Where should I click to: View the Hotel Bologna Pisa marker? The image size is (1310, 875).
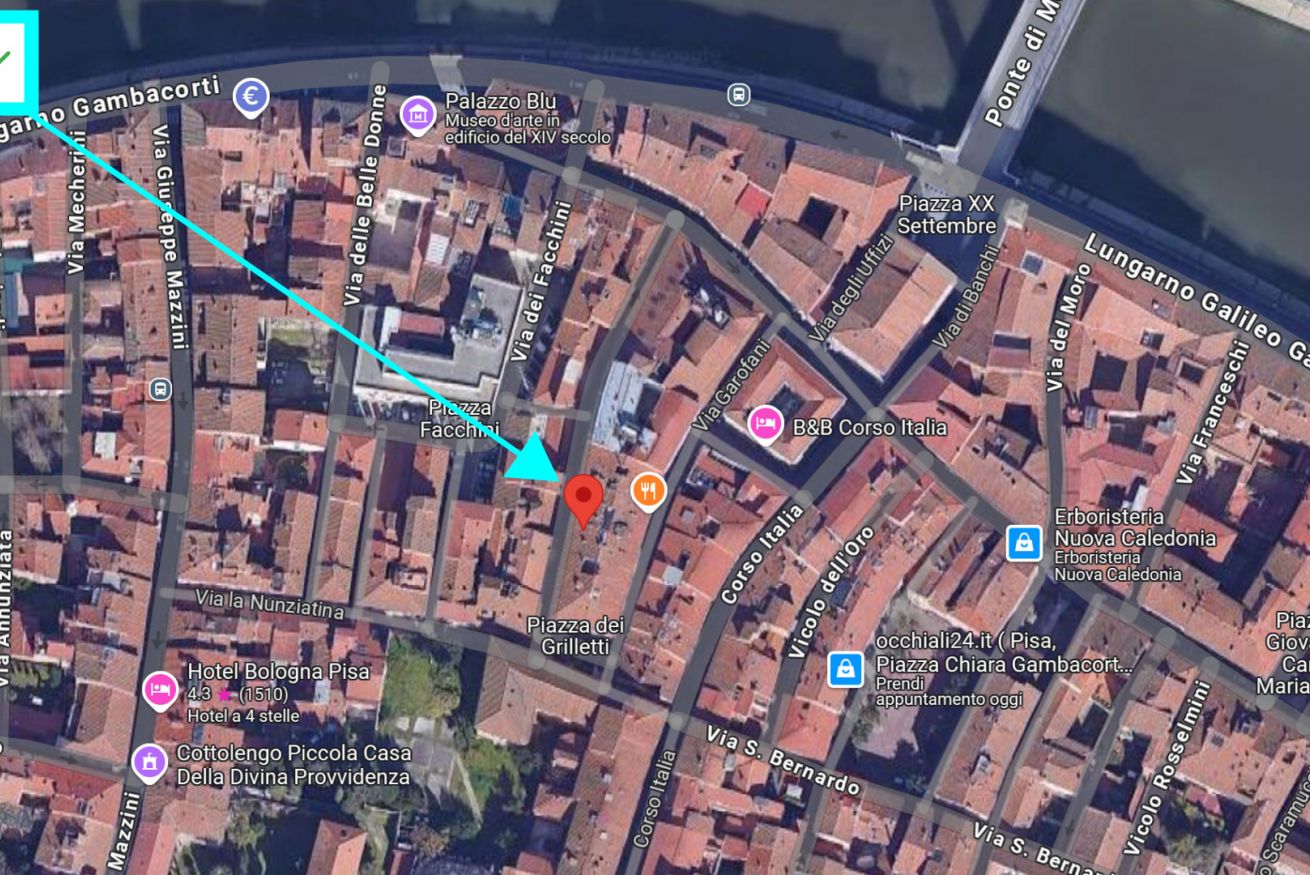(160, 688)
